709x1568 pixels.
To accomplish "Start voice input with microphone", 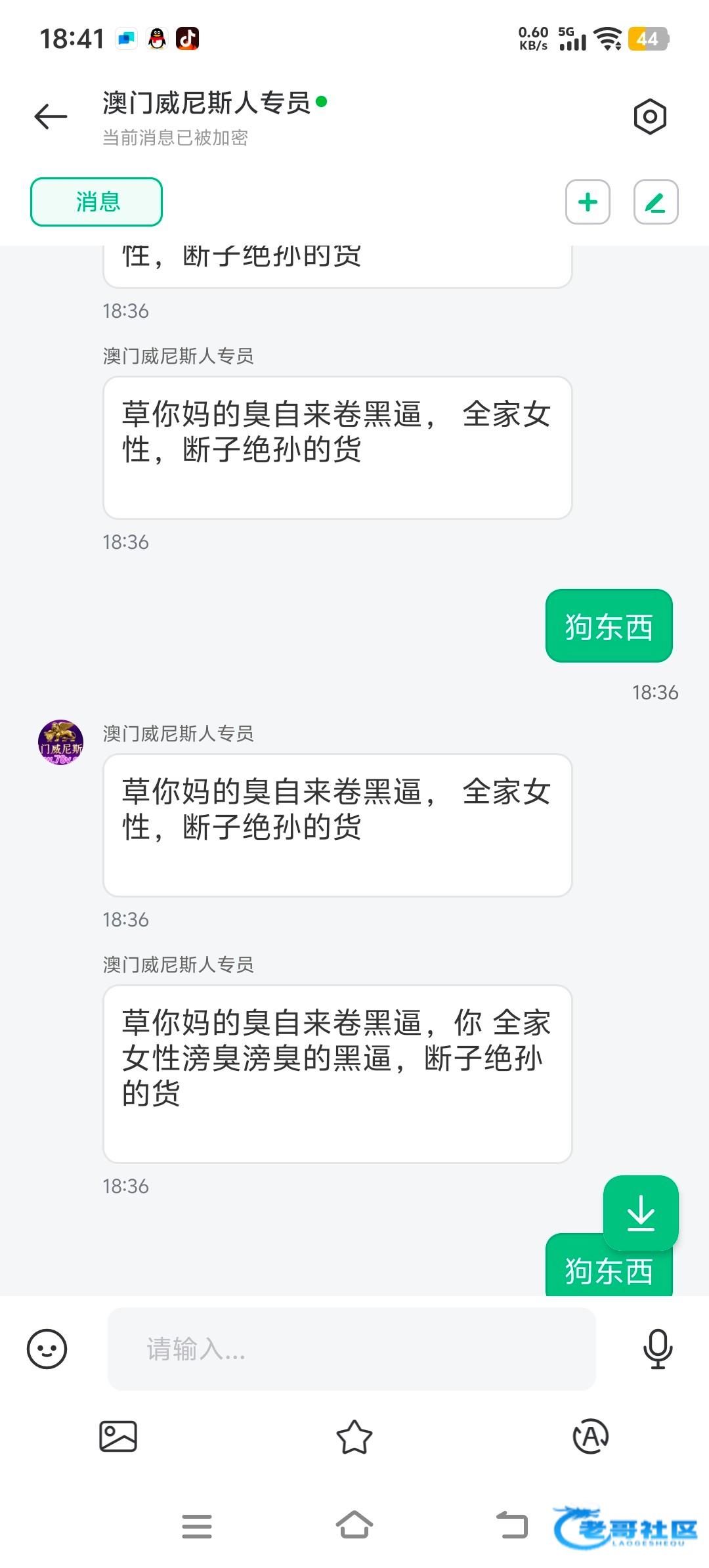I will tap(657, 1349).
